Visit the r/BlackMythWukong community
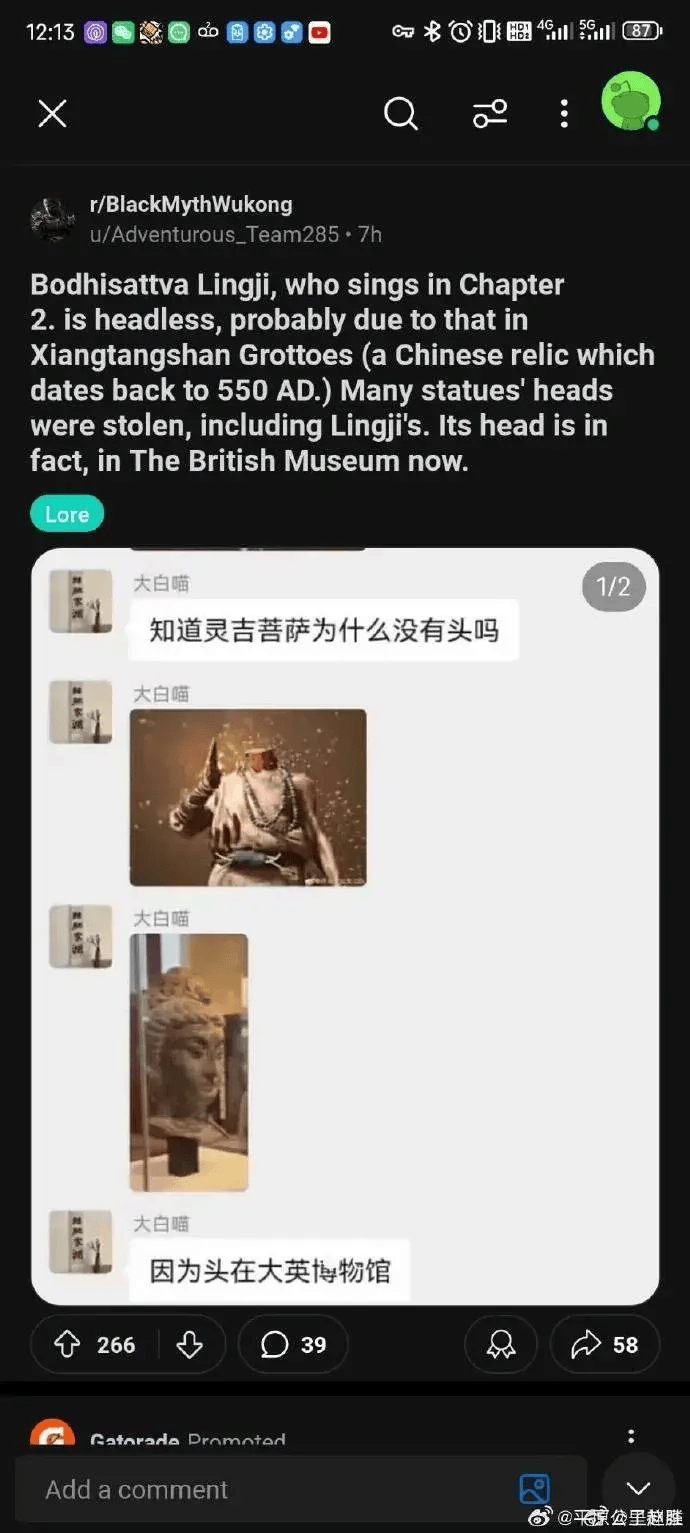Image resolution: width=690 pixels, height=1533 pixels. point(191,204)
